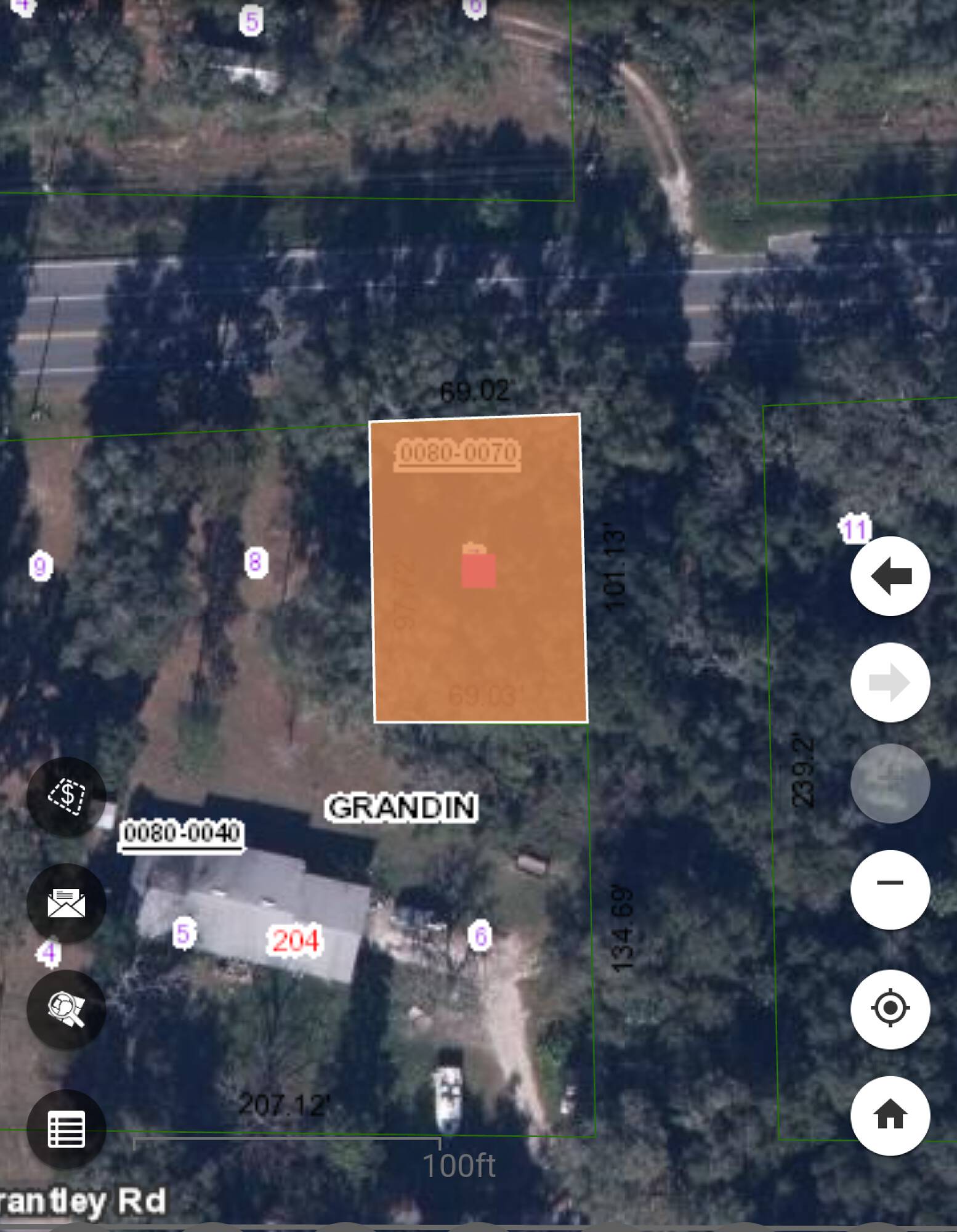
Task: Go back to the previous map extent
Action: (x=890, y=576)
